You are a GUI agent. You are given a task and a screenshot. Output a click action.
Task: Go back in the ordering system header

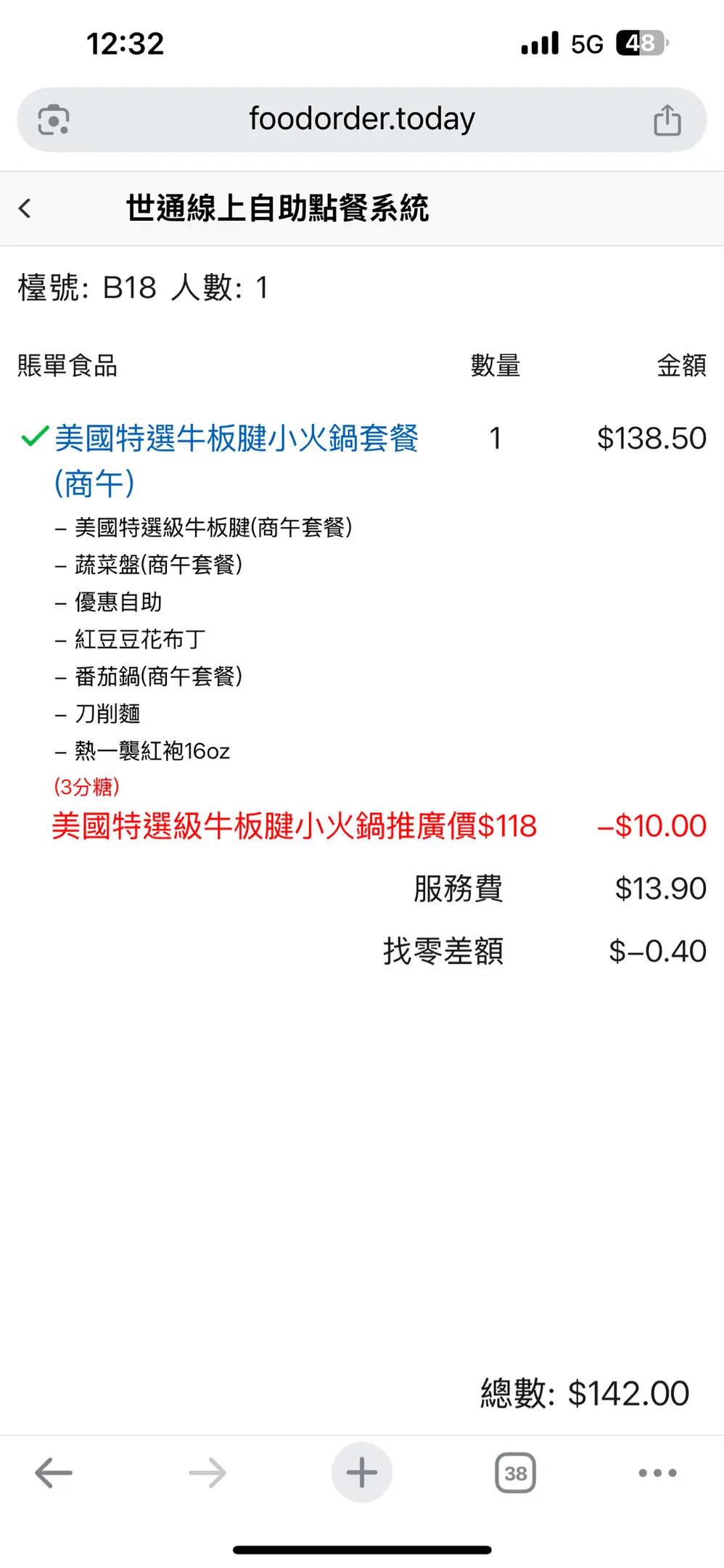click(x=25, y=209)
